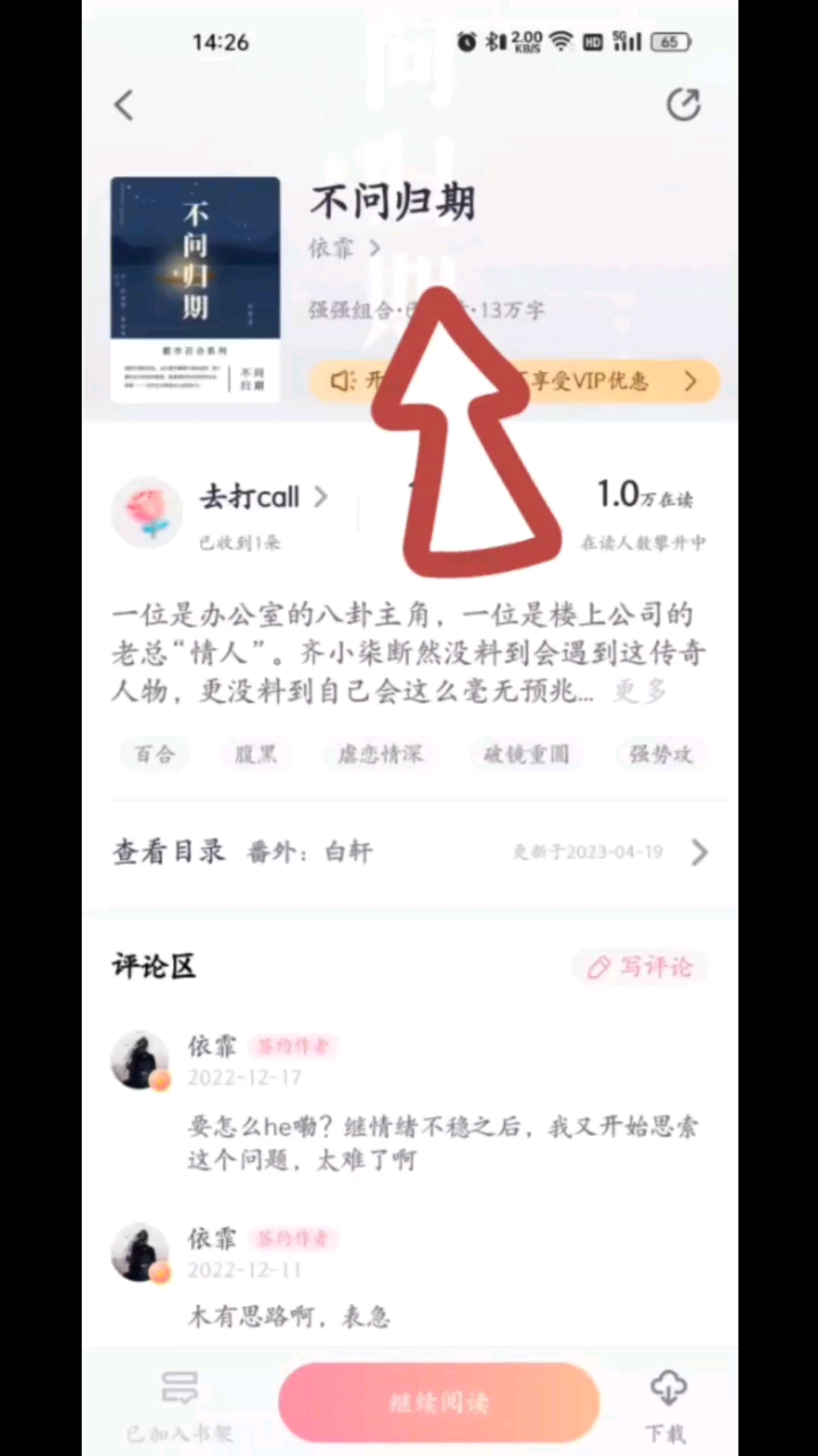The image size is (818, 1456).
Task: Write a comment via 写评论
Action: tap(640, 966)
